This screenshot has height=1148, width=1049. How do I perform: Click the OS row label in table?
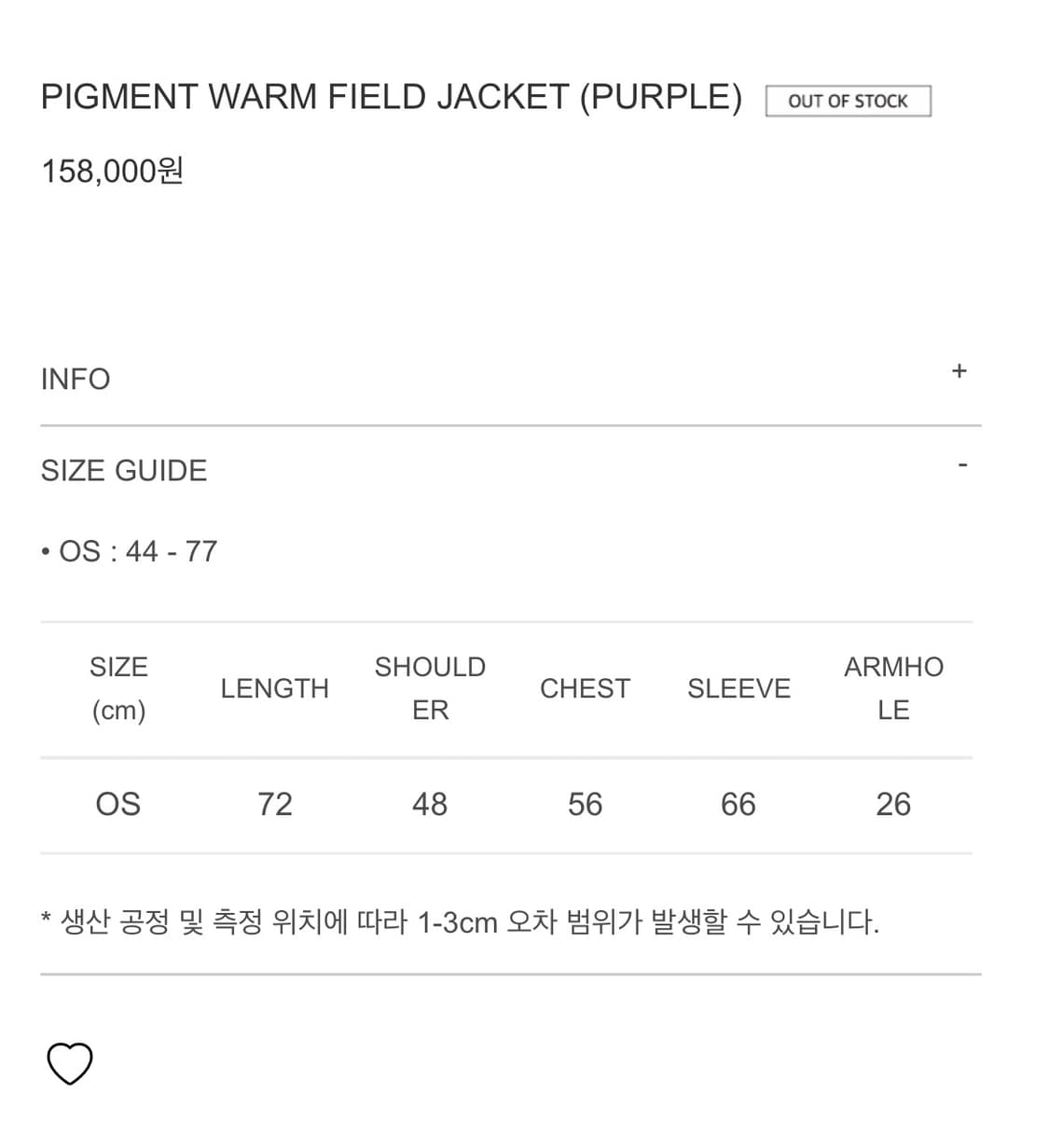[x=117, y=804]
